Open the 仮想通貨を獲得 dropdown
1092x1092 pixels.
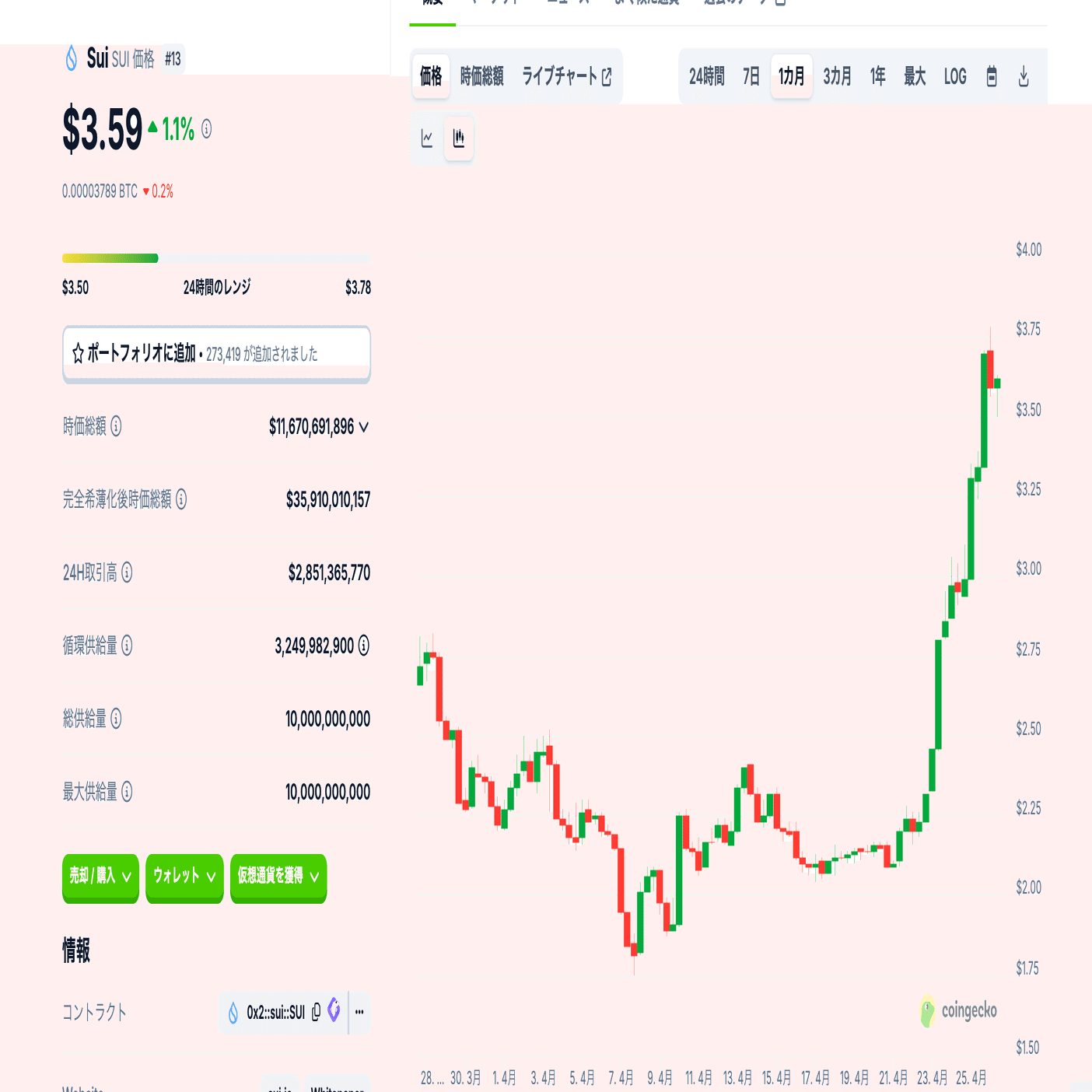tap(278, 877)
